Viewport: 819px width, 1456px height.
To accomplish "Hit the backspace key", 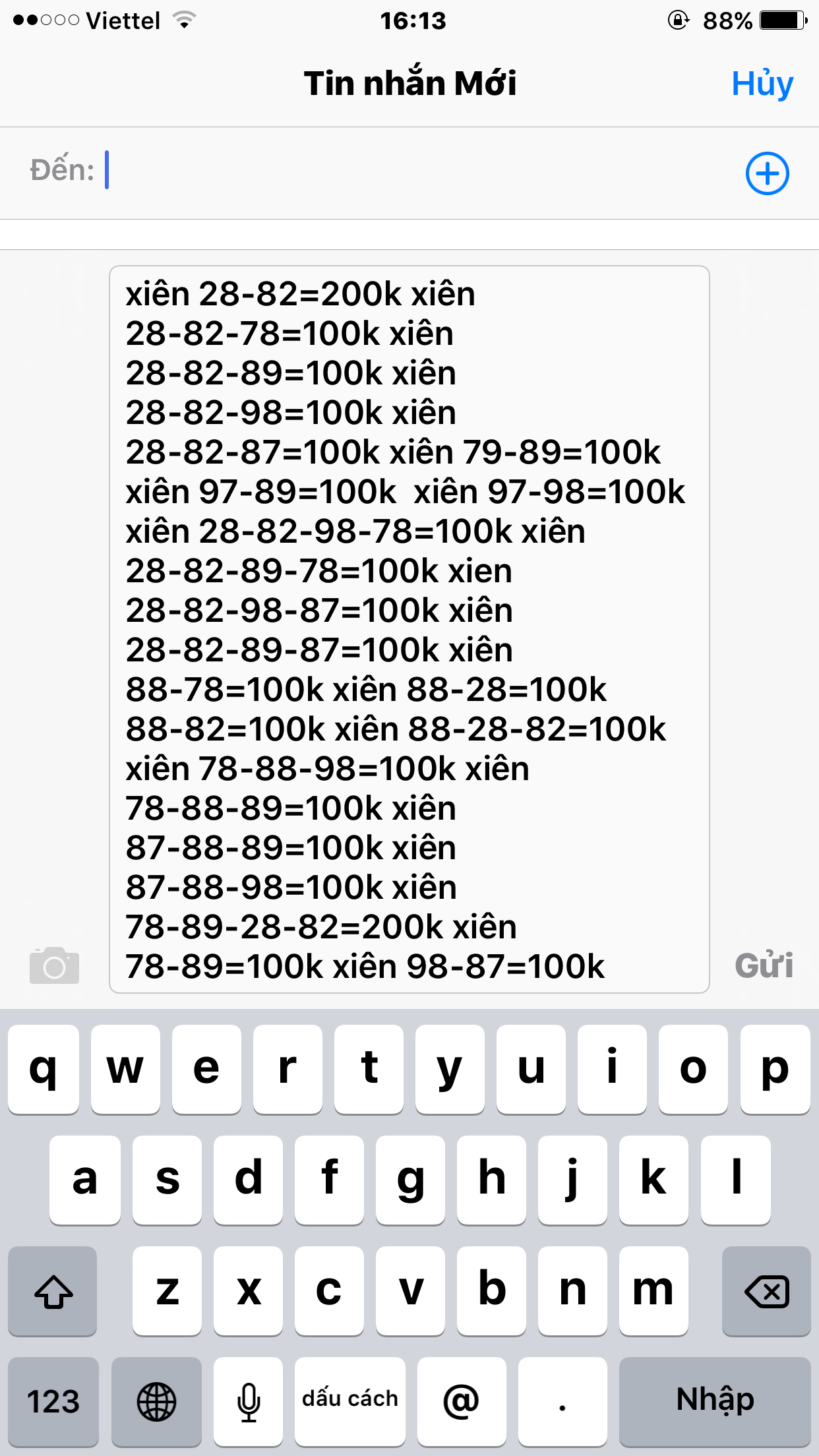I will click(766, 1290).
